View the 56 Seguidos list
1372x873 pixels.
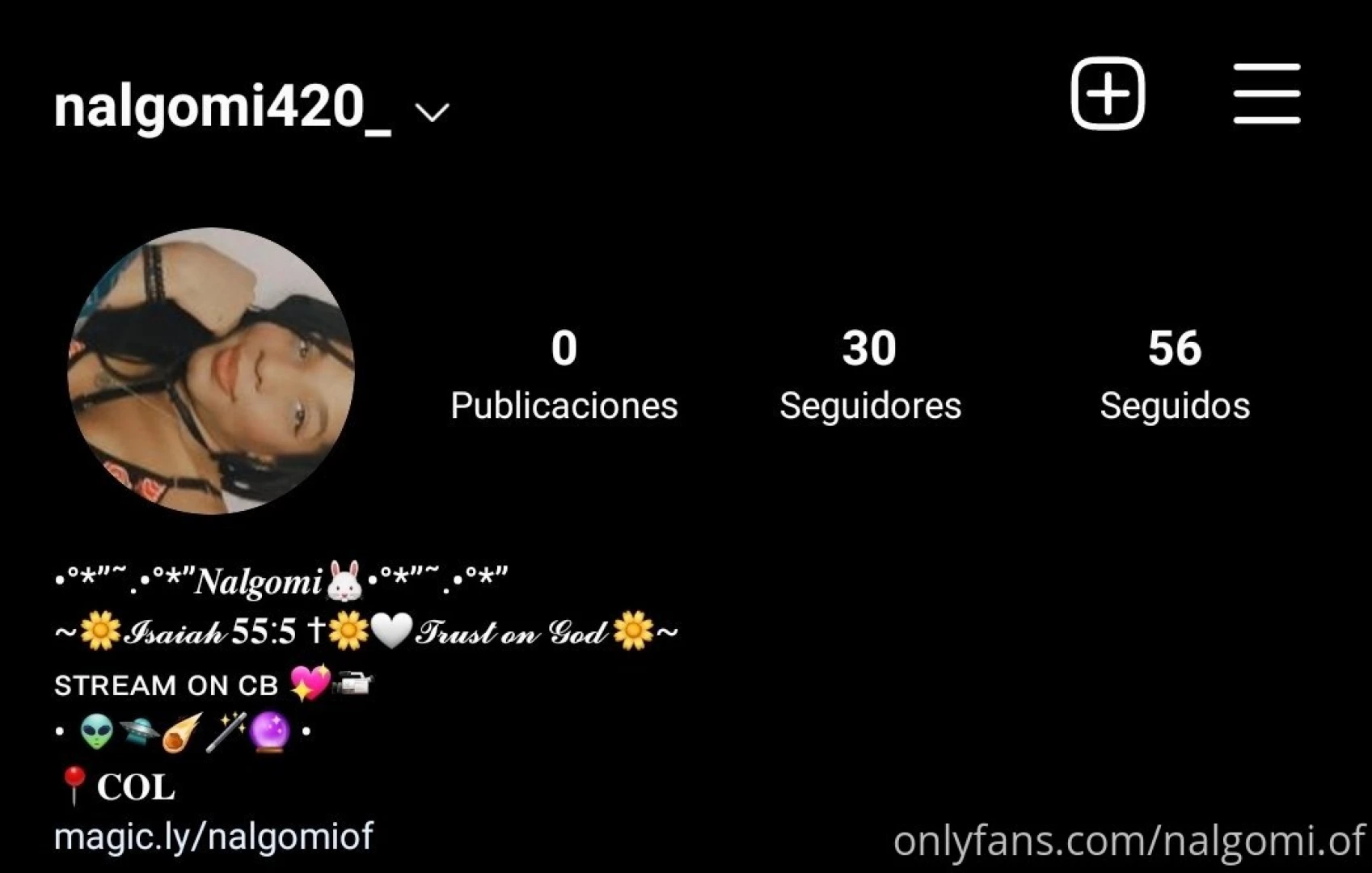[1174, 374]
